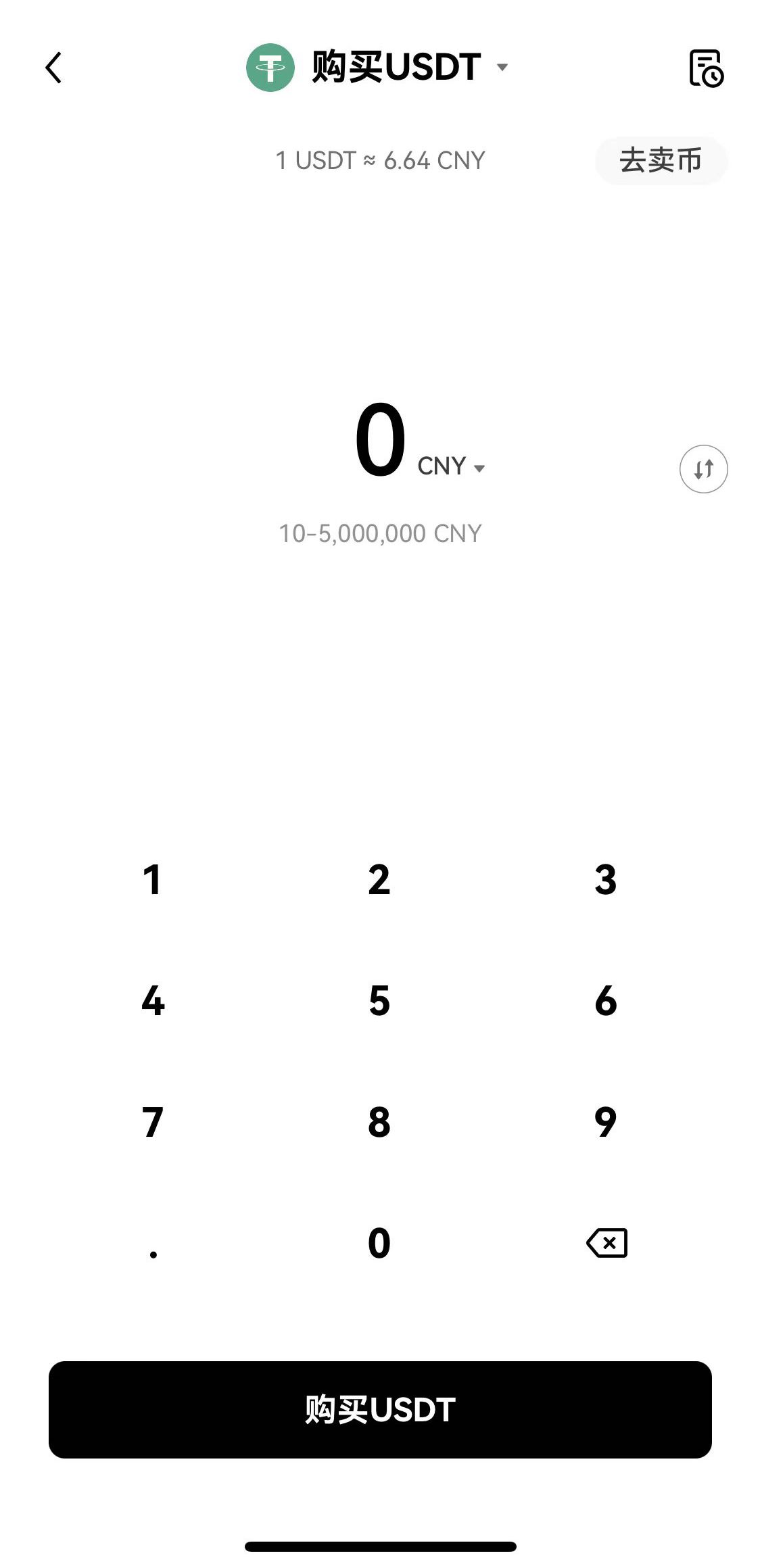The height and width of the screenshot is (1568, 760).
Task: Tap keypad number 9
Action: coord(606,1122)
